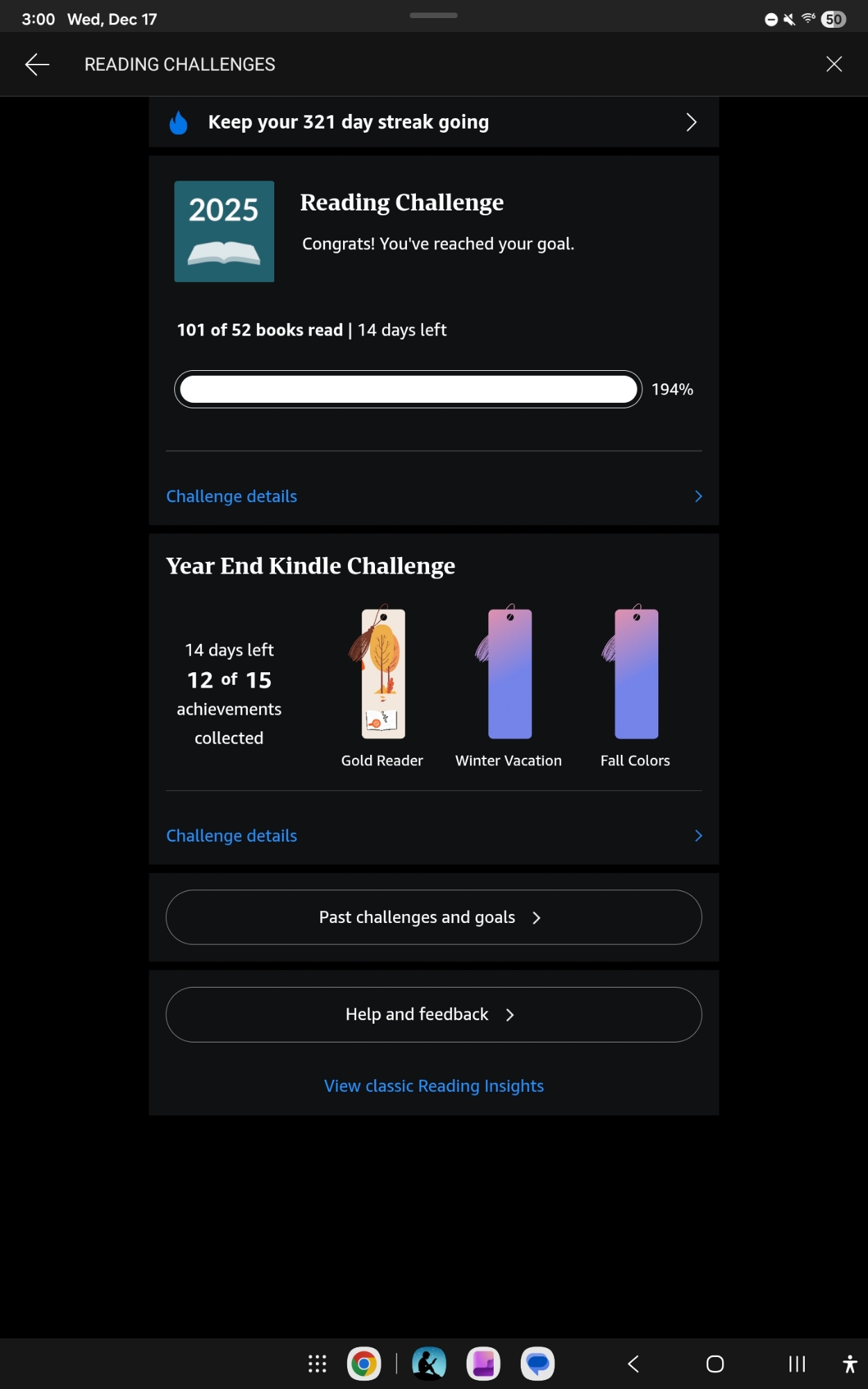Open Challenge details for Year End Kindle Challenge
The width and height of the screenshot is (868, 1389).
(x=433, y=835)
